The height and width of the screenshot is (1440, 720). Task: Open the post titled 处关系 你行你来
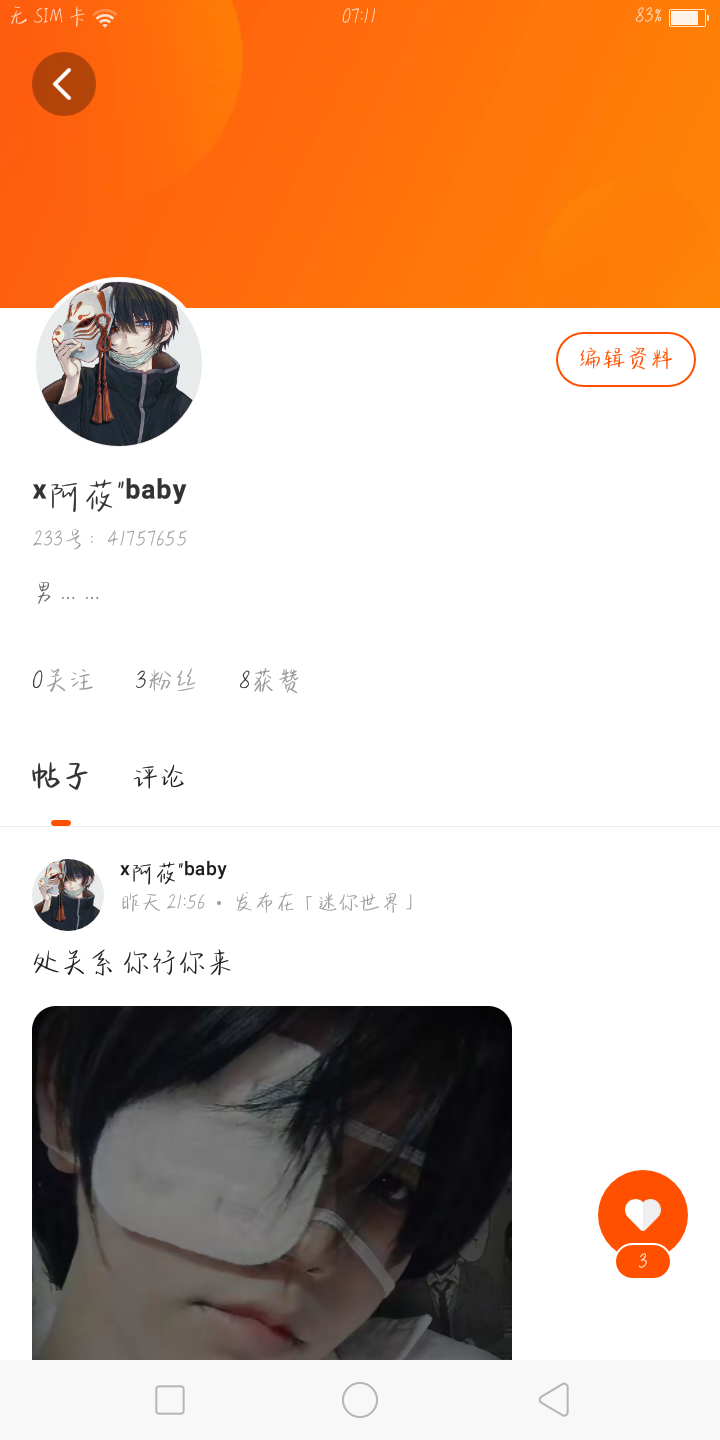[132, 963]
